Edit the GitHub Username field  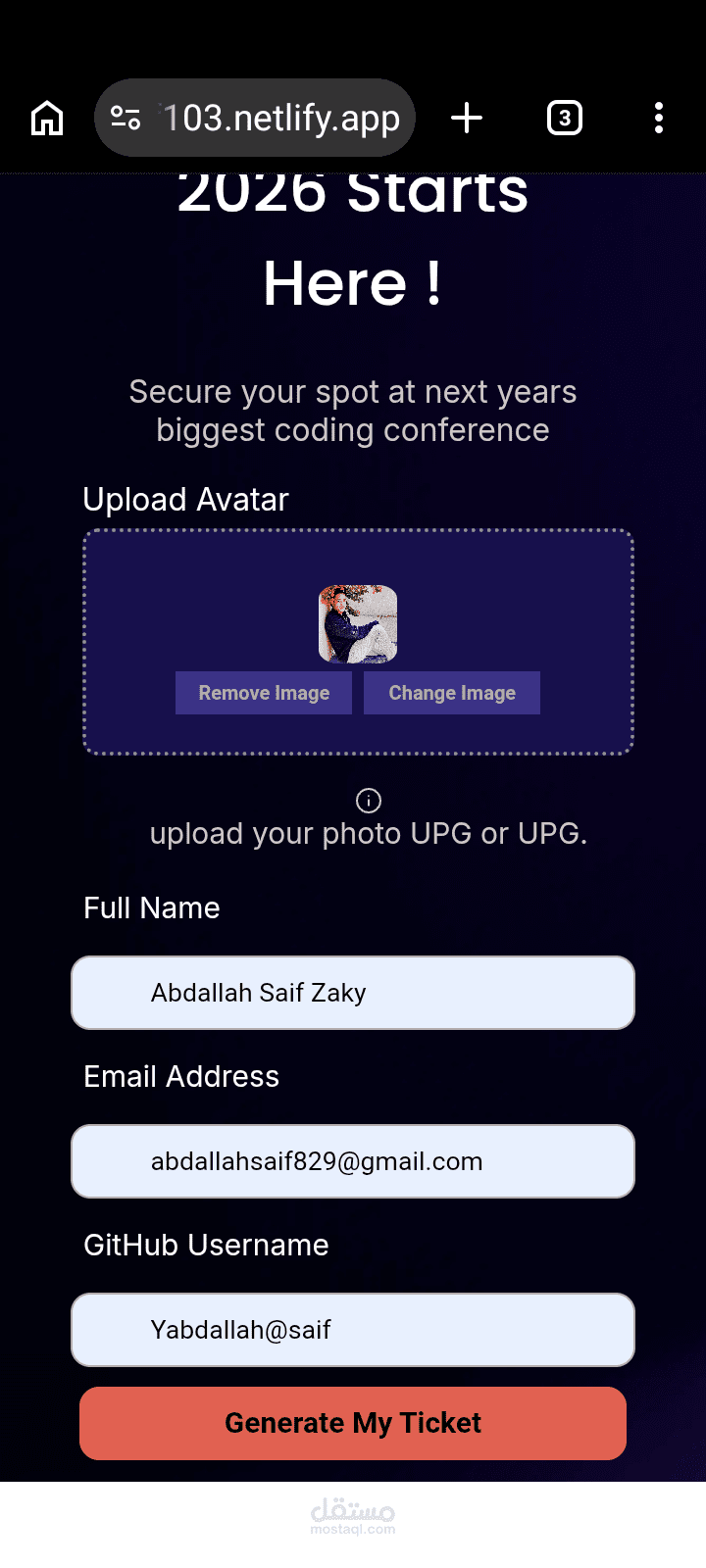coord(353,1330)
